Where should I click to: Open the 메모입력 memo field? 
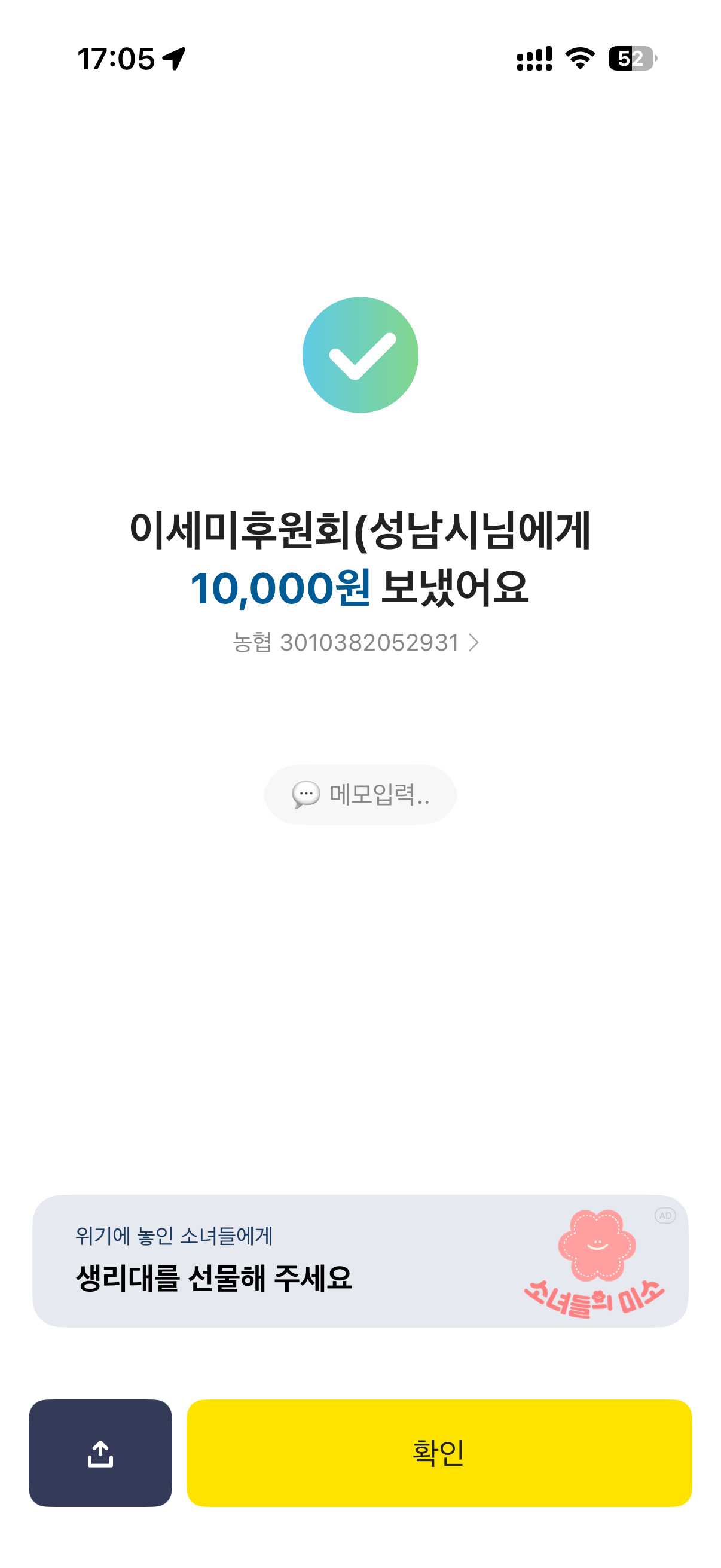coord(360,794)
